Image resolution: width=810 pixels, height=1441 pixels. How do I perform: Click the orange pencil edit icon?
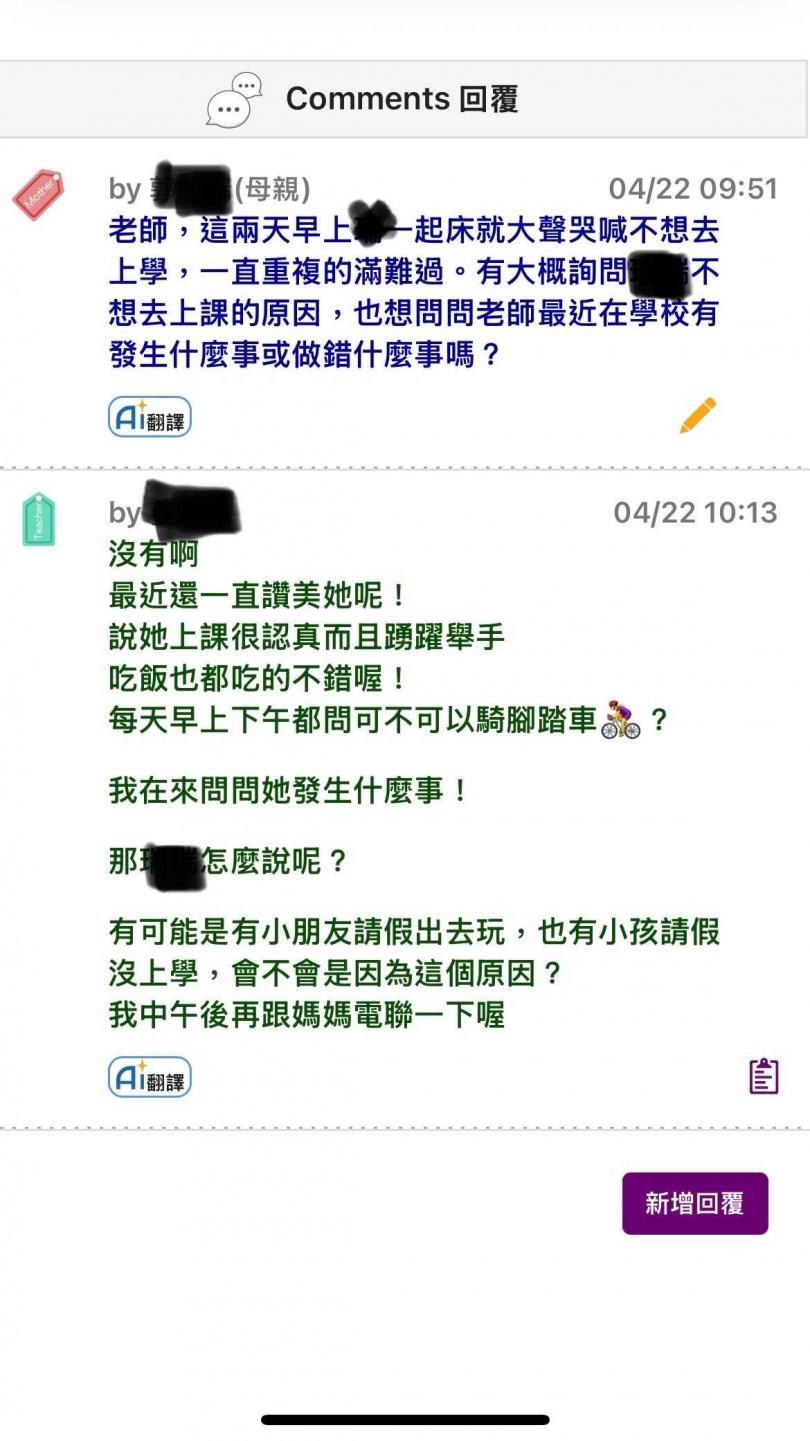698,413
